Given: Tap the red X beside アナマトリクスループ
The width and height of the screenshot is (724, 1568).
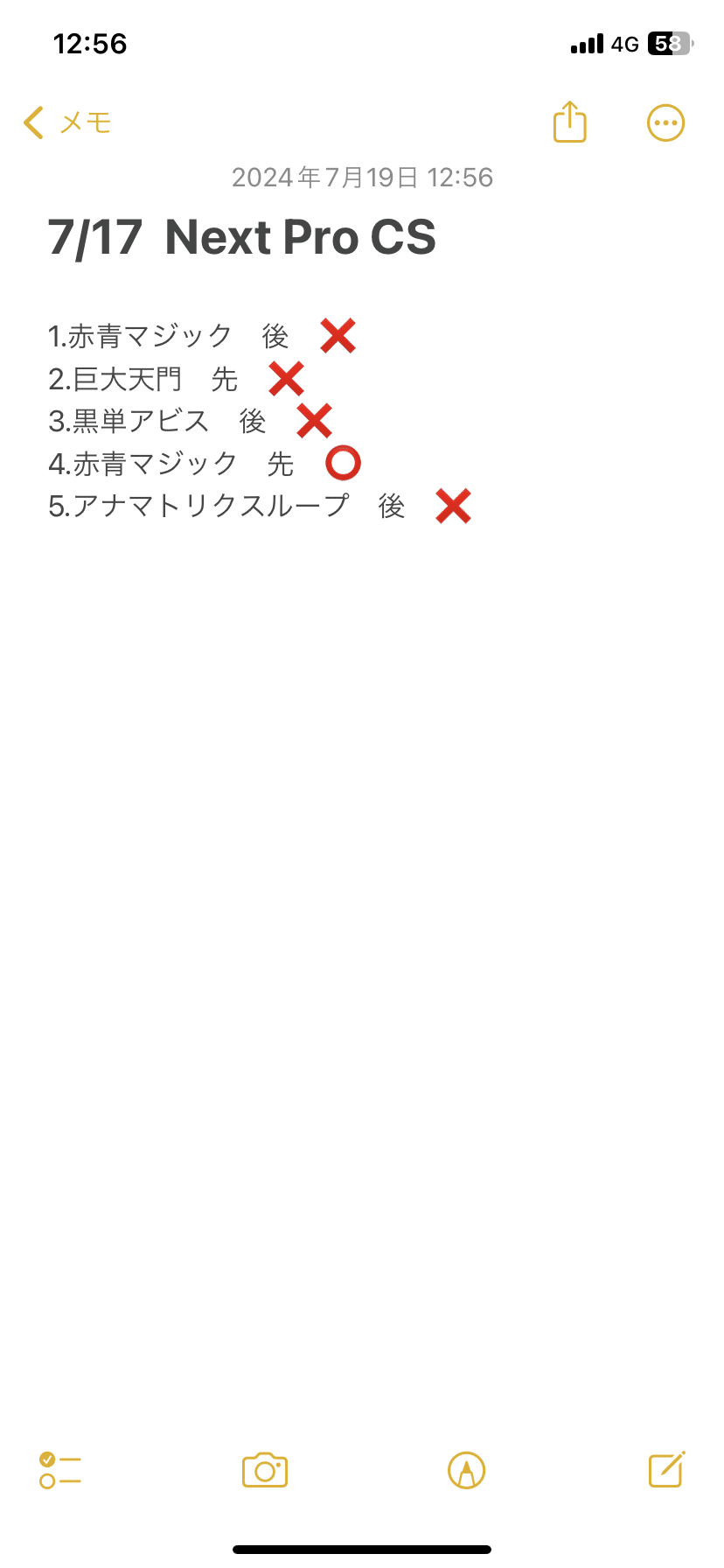Looking at the screenshot, I should pyautogui.click(x=454, y=507).
